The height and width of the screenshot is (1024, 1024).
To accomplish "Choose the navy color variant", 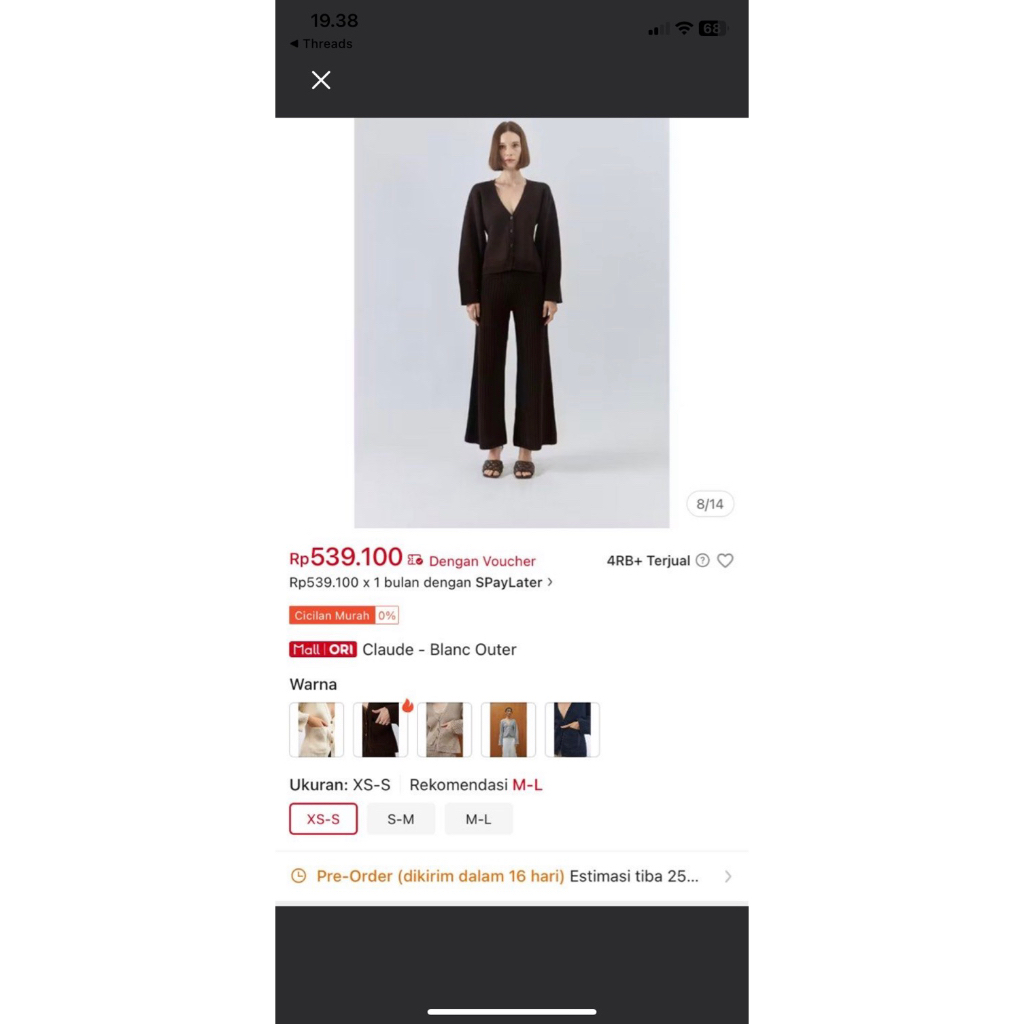I will (x=572, y=729).
